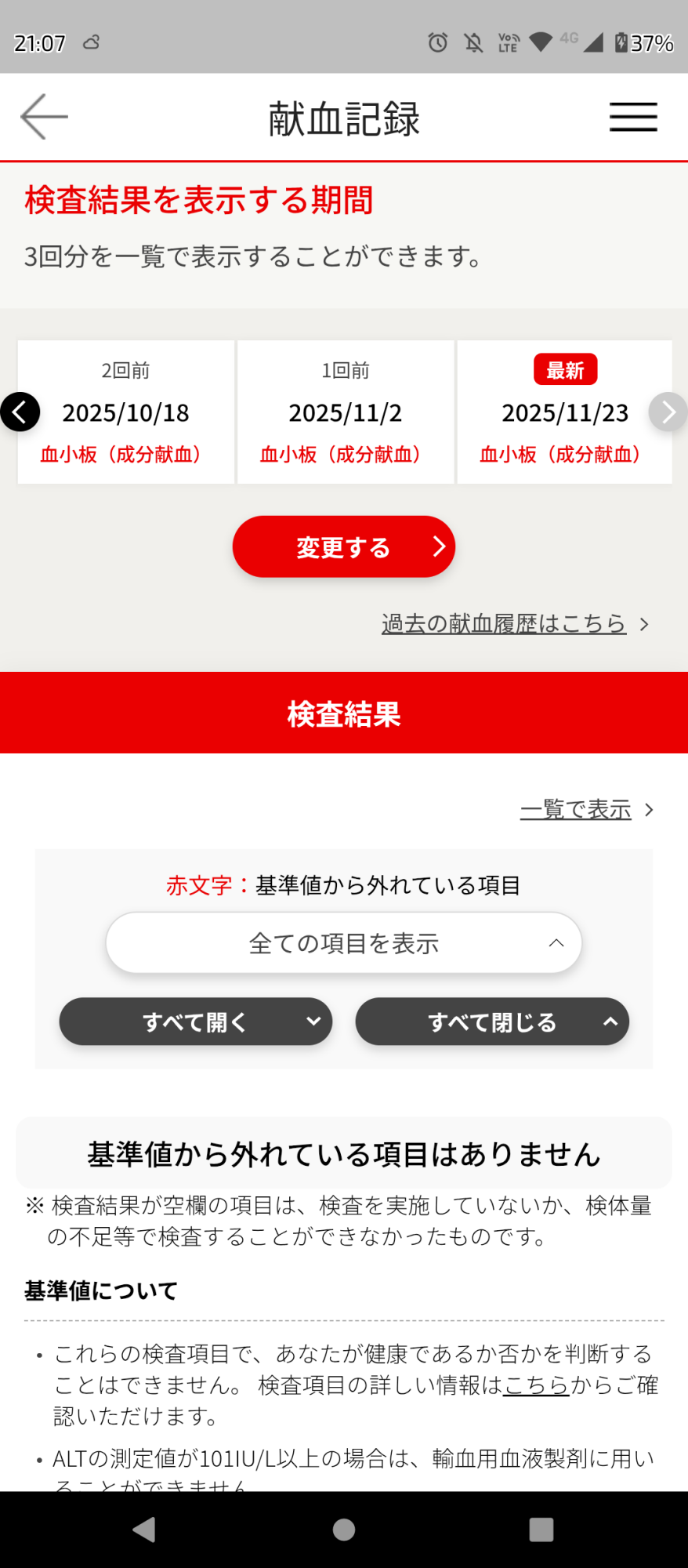Show earlier donation dates with left arrow
The image size is (688, 1568).
coord(20,412)
